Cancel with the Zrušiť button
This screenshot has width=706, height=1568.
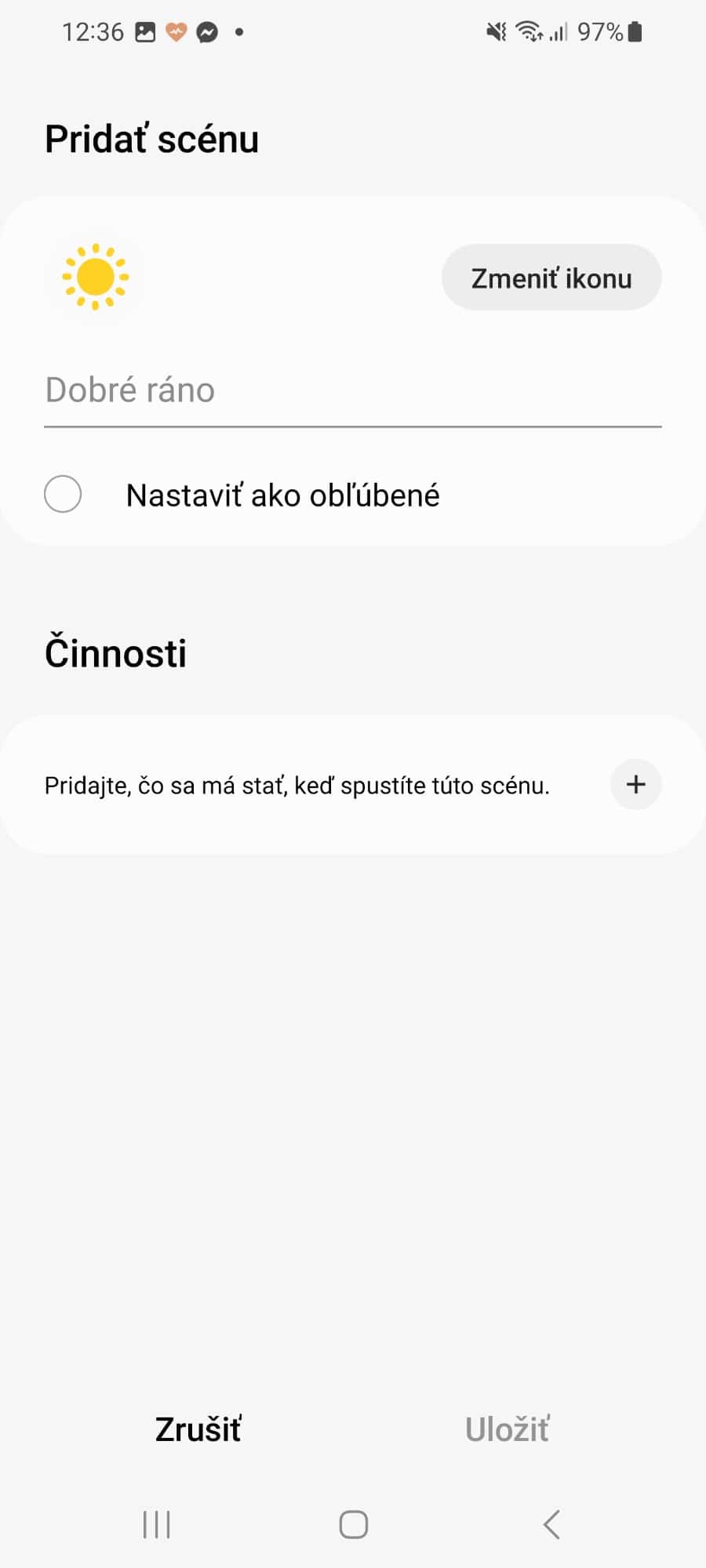point(198,1429)
